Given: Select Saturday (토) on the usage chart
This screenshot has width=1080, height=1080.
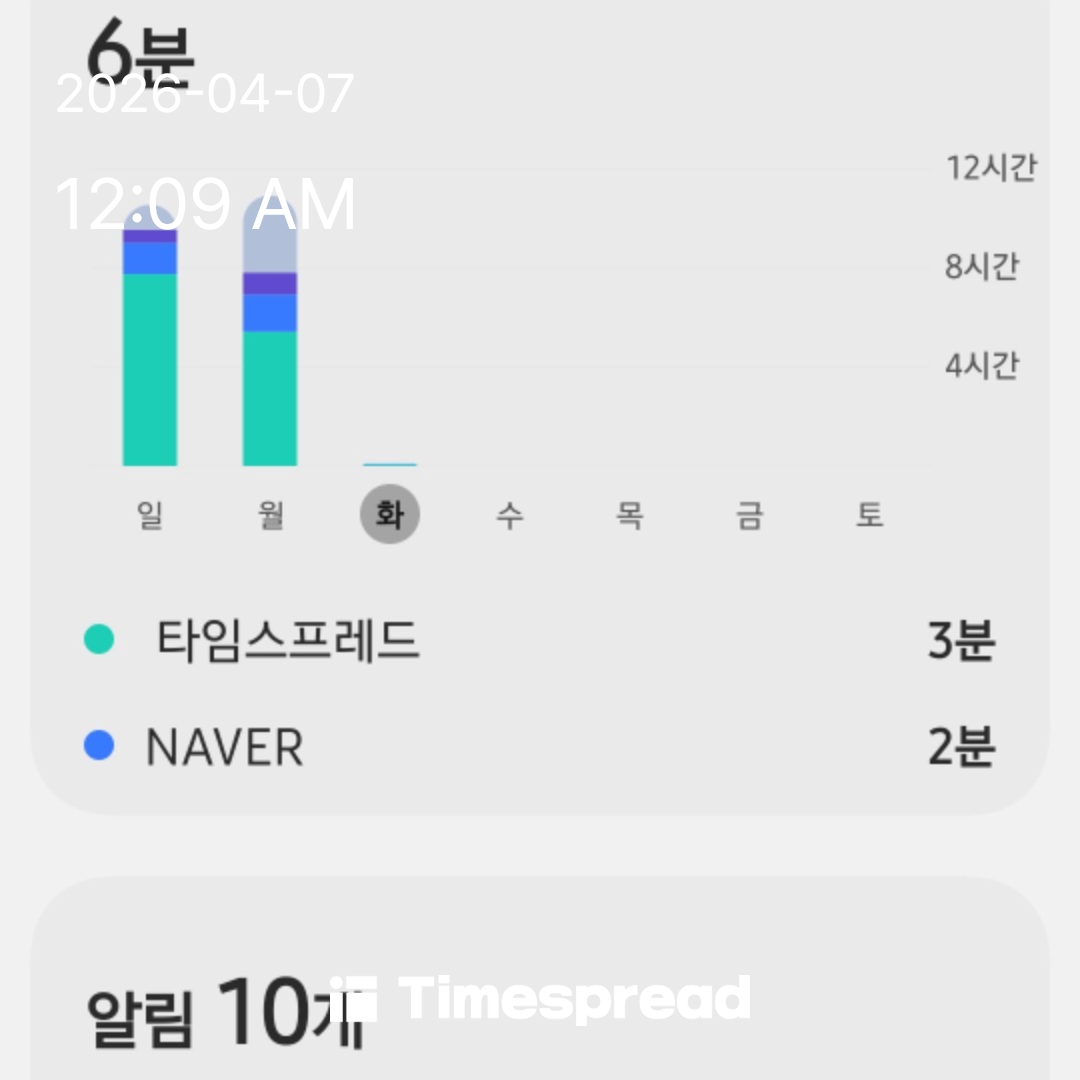Looking at the screenshot, I should tap(869, 516).
